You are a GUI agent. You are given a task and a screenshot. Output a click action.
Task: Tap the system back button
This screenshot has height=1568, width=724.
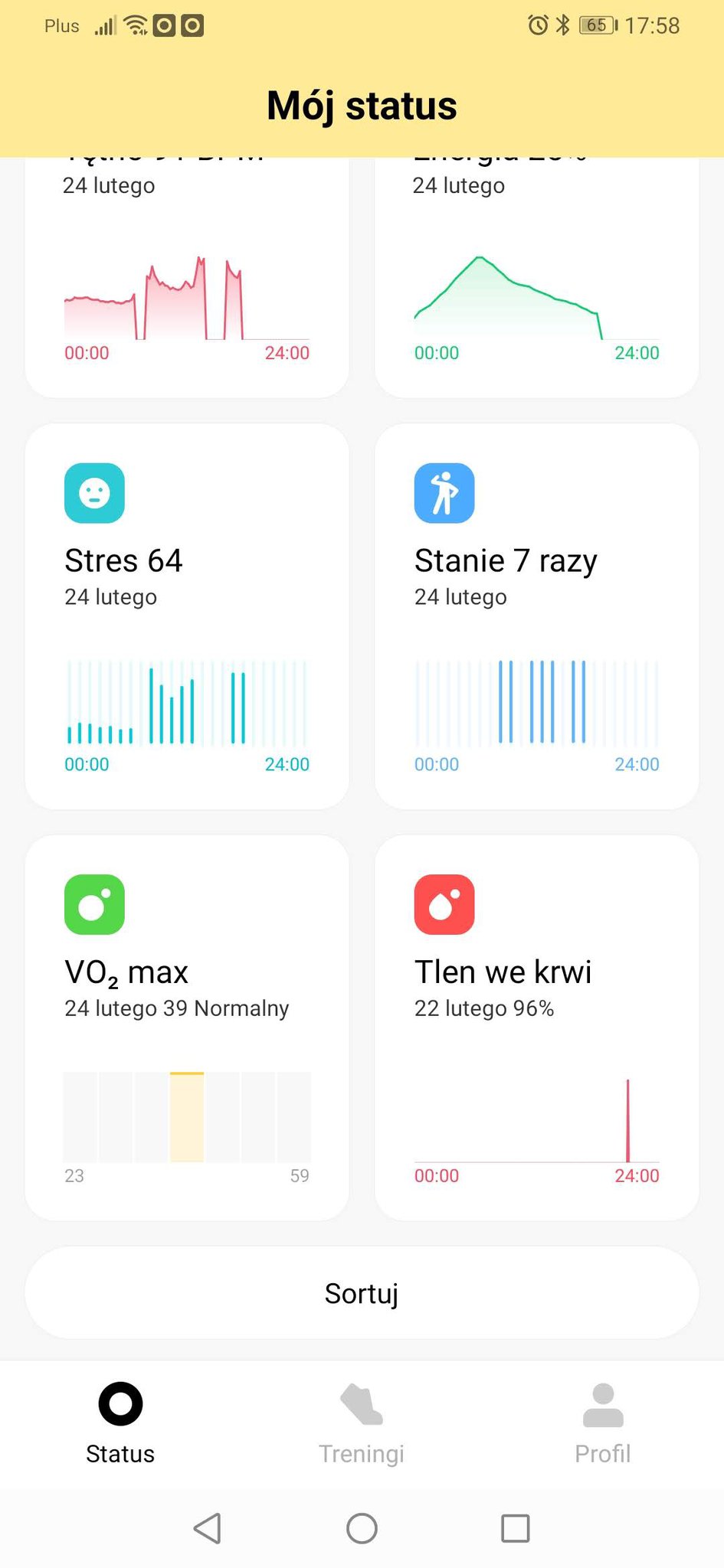(x=208, y=1528)
